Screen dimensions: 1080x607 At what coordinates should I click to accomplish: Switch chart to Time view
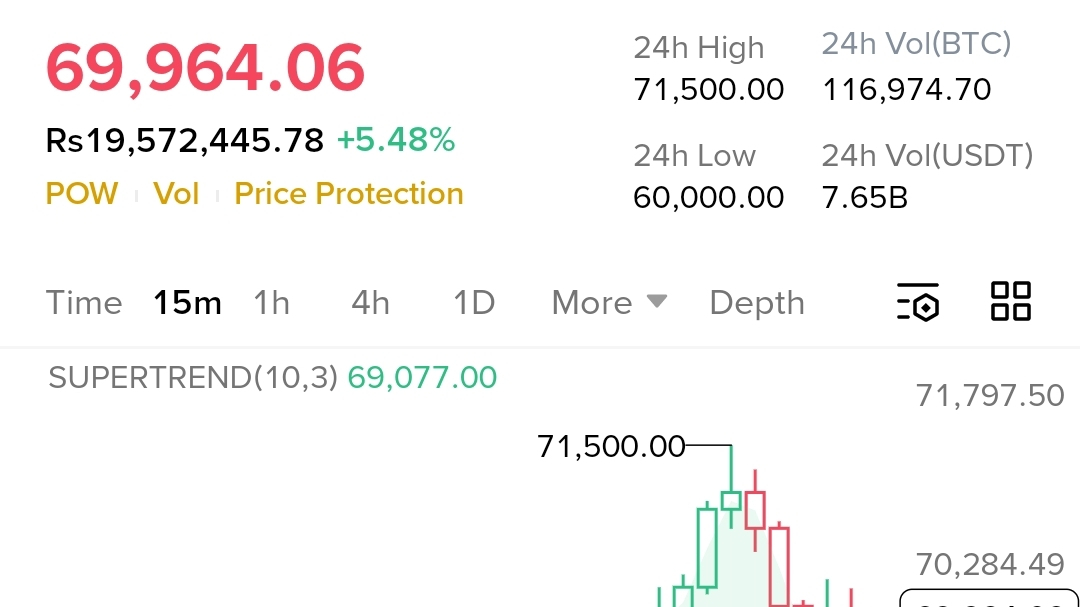(x=84, y=303)
